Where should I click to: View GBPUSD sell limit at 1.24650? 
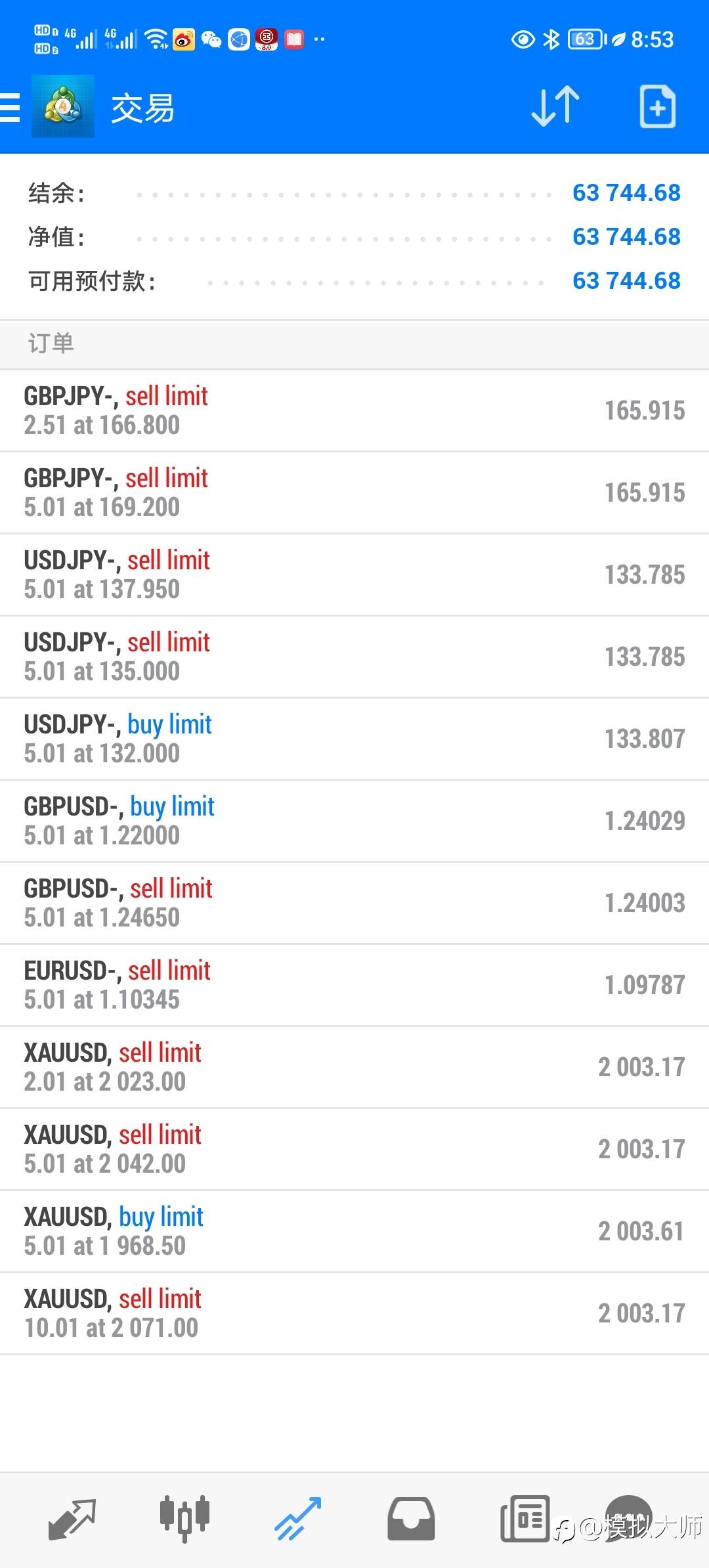(x=354, y=904)
